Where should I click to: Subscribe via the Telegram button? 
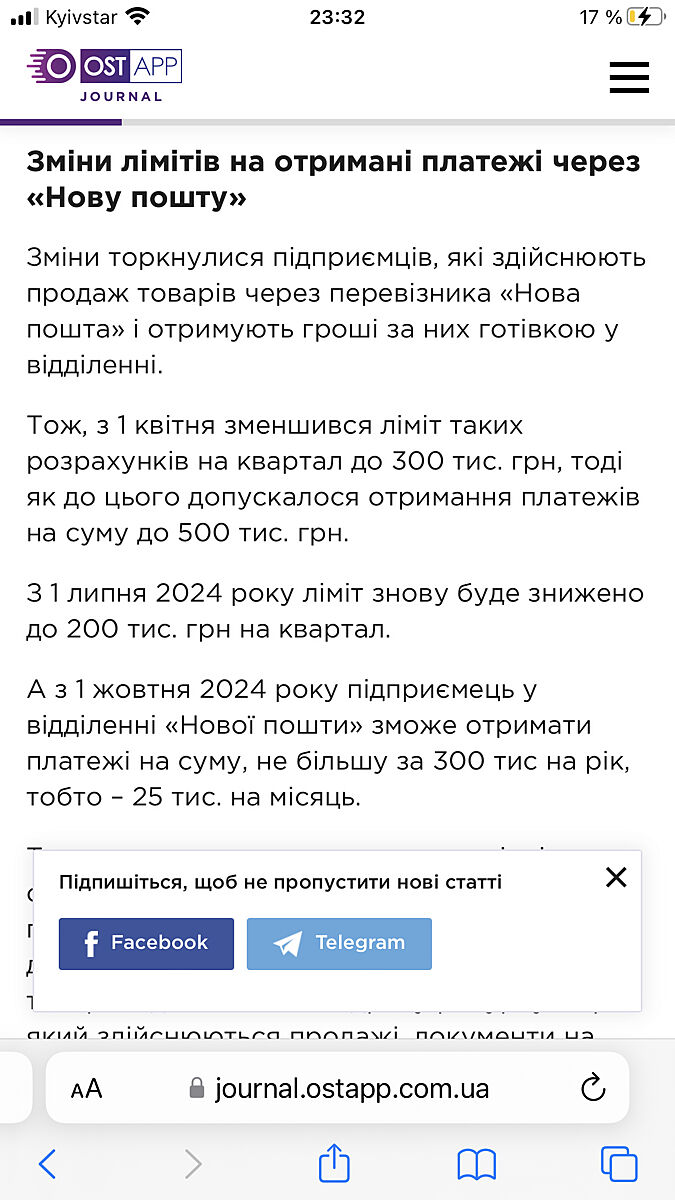[339, 943]
